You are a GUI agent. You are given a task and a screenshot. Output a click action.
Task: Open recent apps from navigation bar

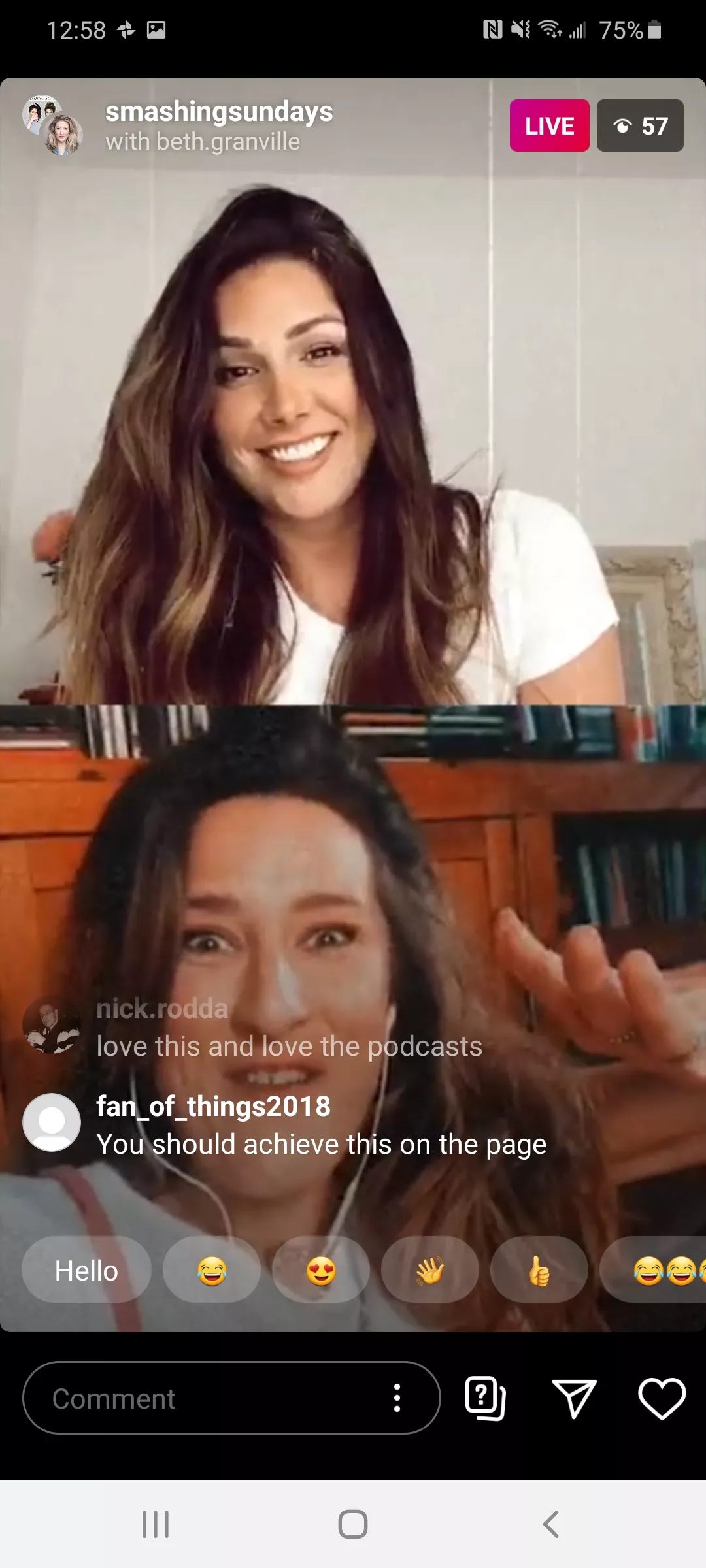click(x=156, y=1524)
